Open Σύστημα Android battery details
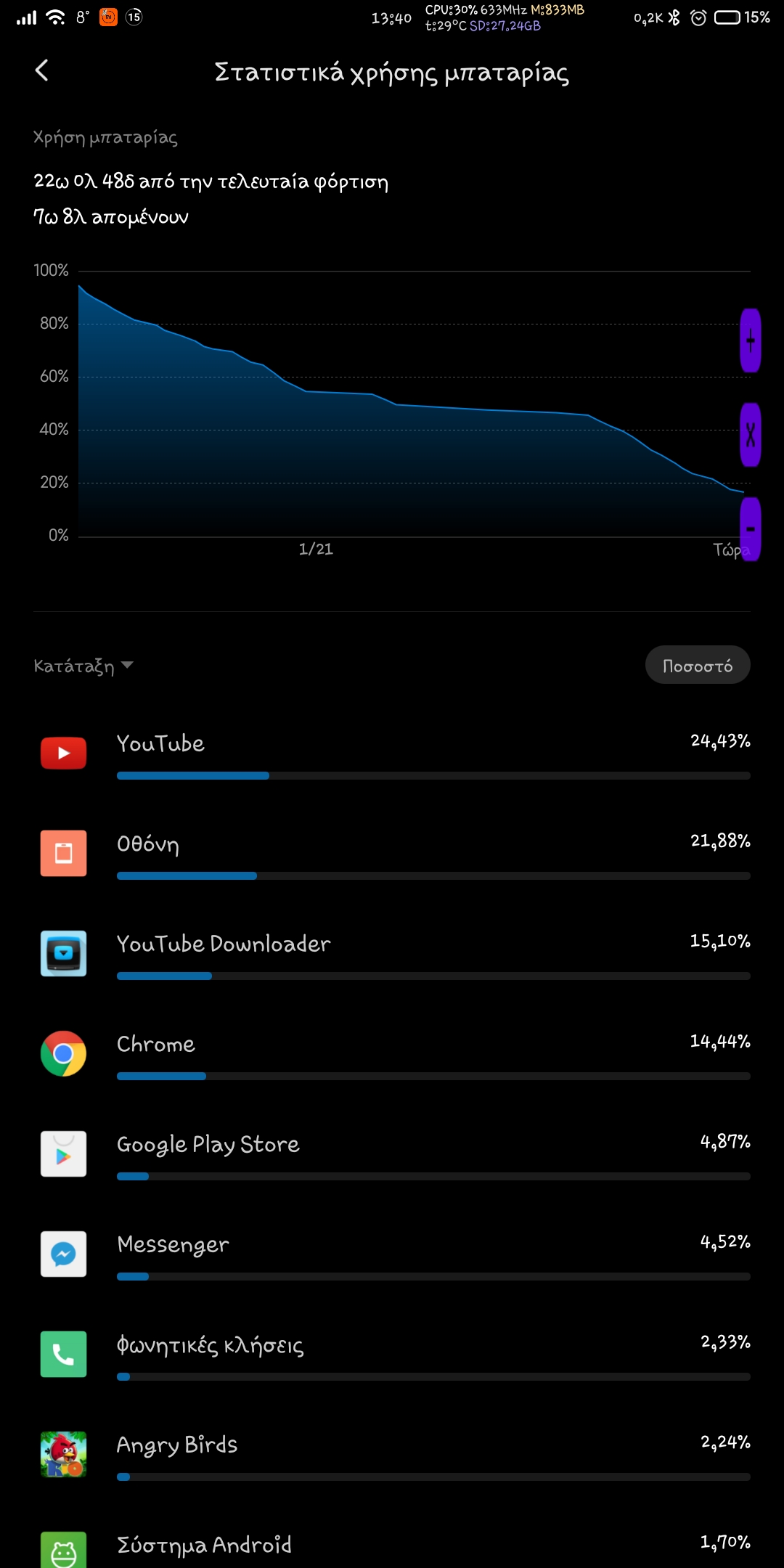 coord(392,1545)
